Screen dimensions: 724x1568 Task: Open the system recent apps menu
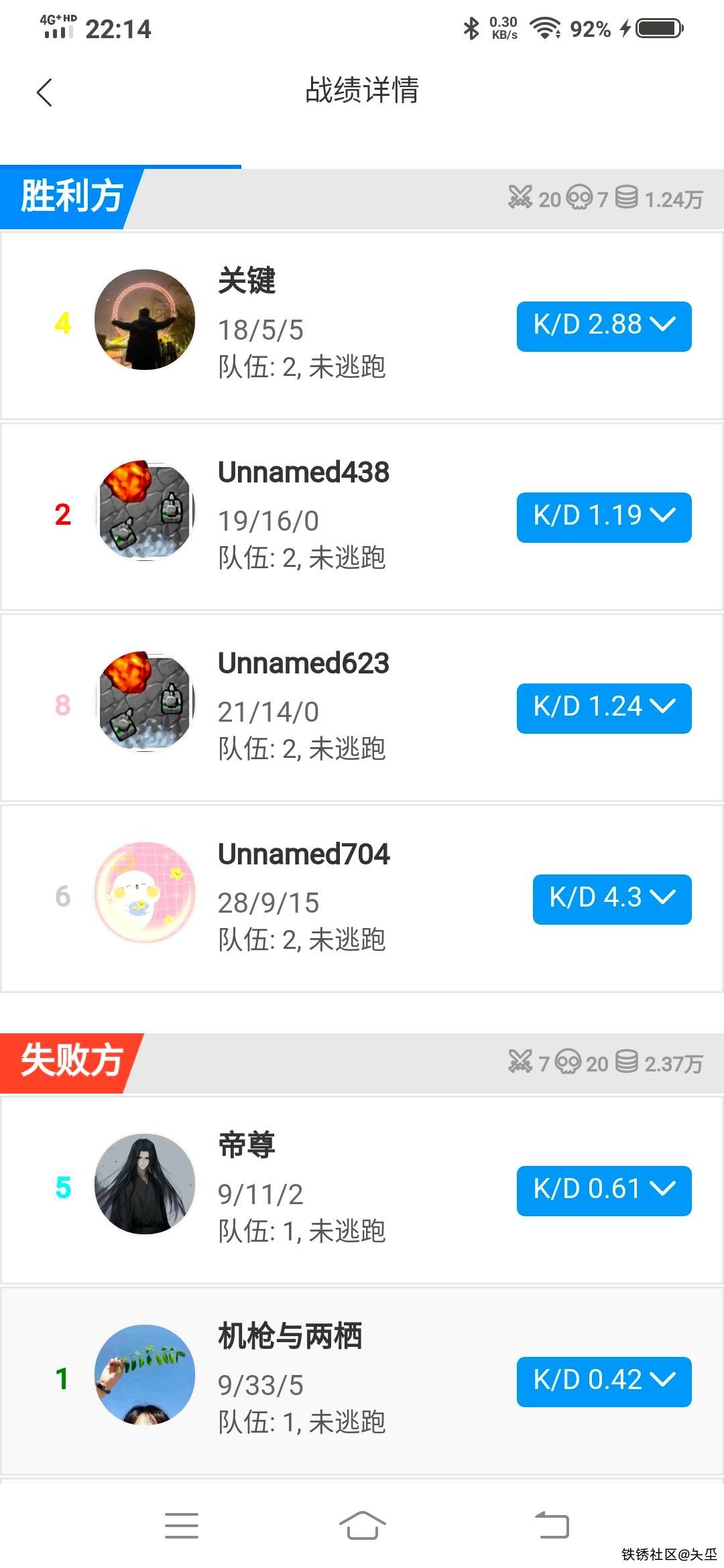181,1525
